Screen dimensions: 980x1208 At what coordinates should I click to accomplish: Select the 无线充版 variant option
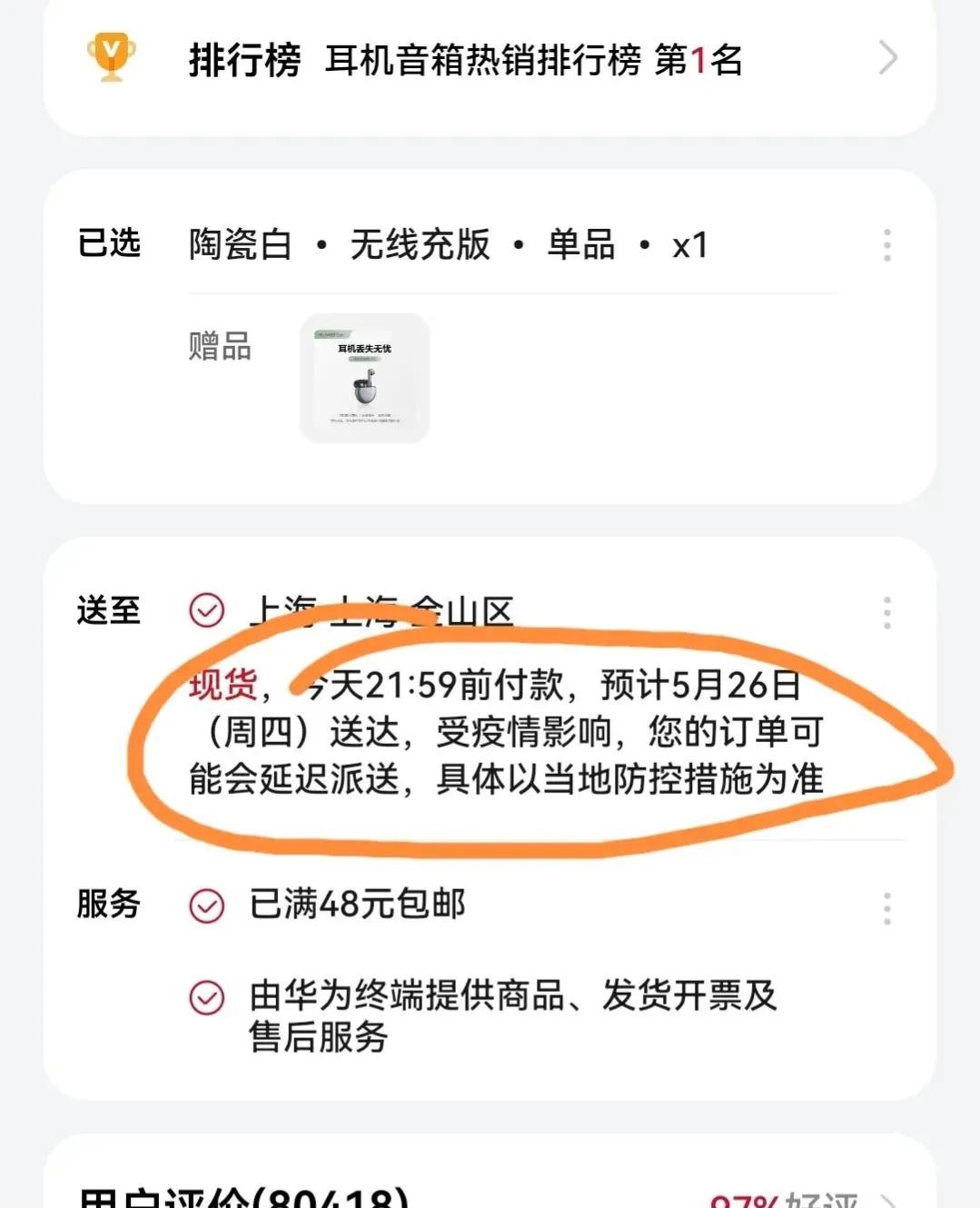(x=420, y=245)
